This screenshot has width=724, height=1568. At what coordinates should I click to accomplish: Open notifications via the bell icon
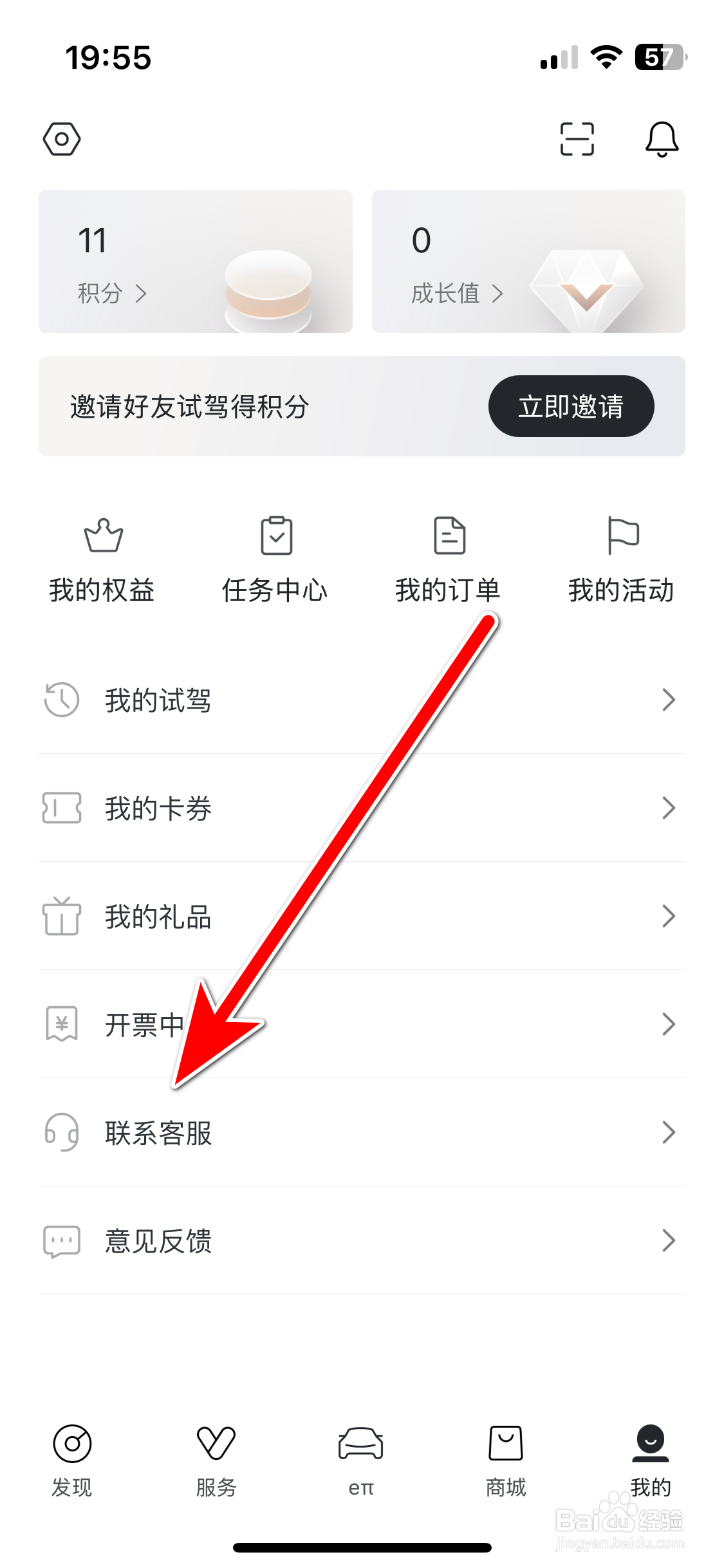(662, 139)
